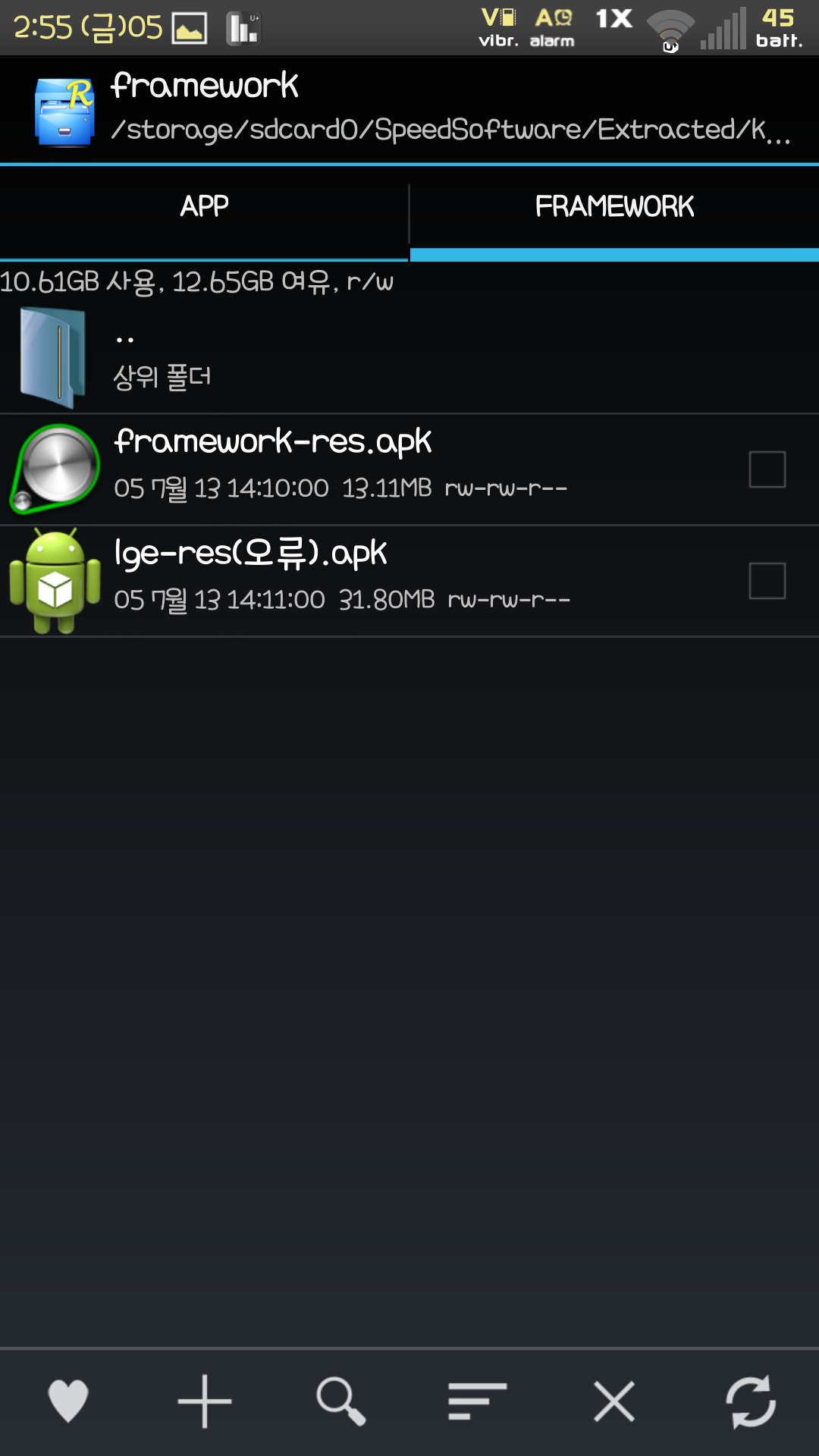Create new item with plus icon
This screenshot has width=819, height=1456.
(x=205, y=1401)
